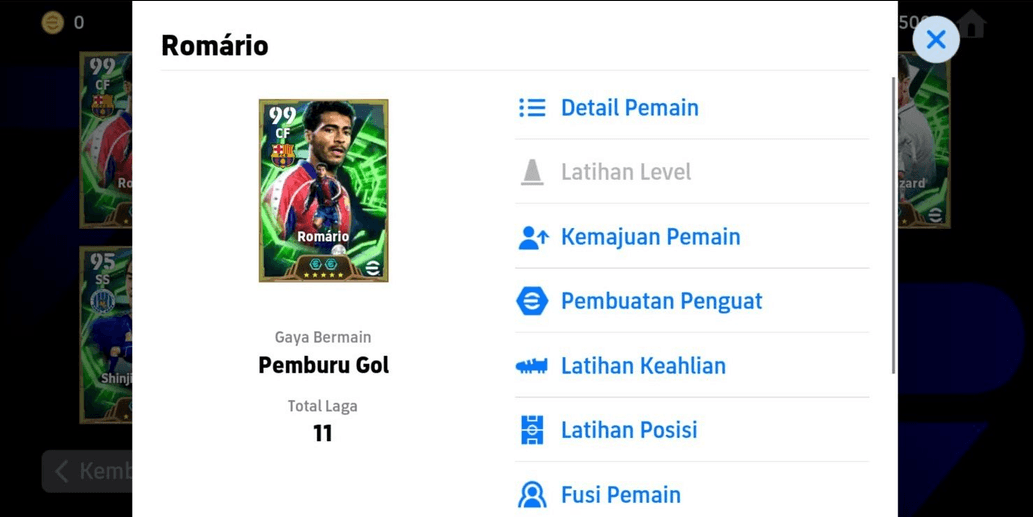Close the Romário player dialog
This screenshot has width=1033, height=517.
tap(935, 40)
